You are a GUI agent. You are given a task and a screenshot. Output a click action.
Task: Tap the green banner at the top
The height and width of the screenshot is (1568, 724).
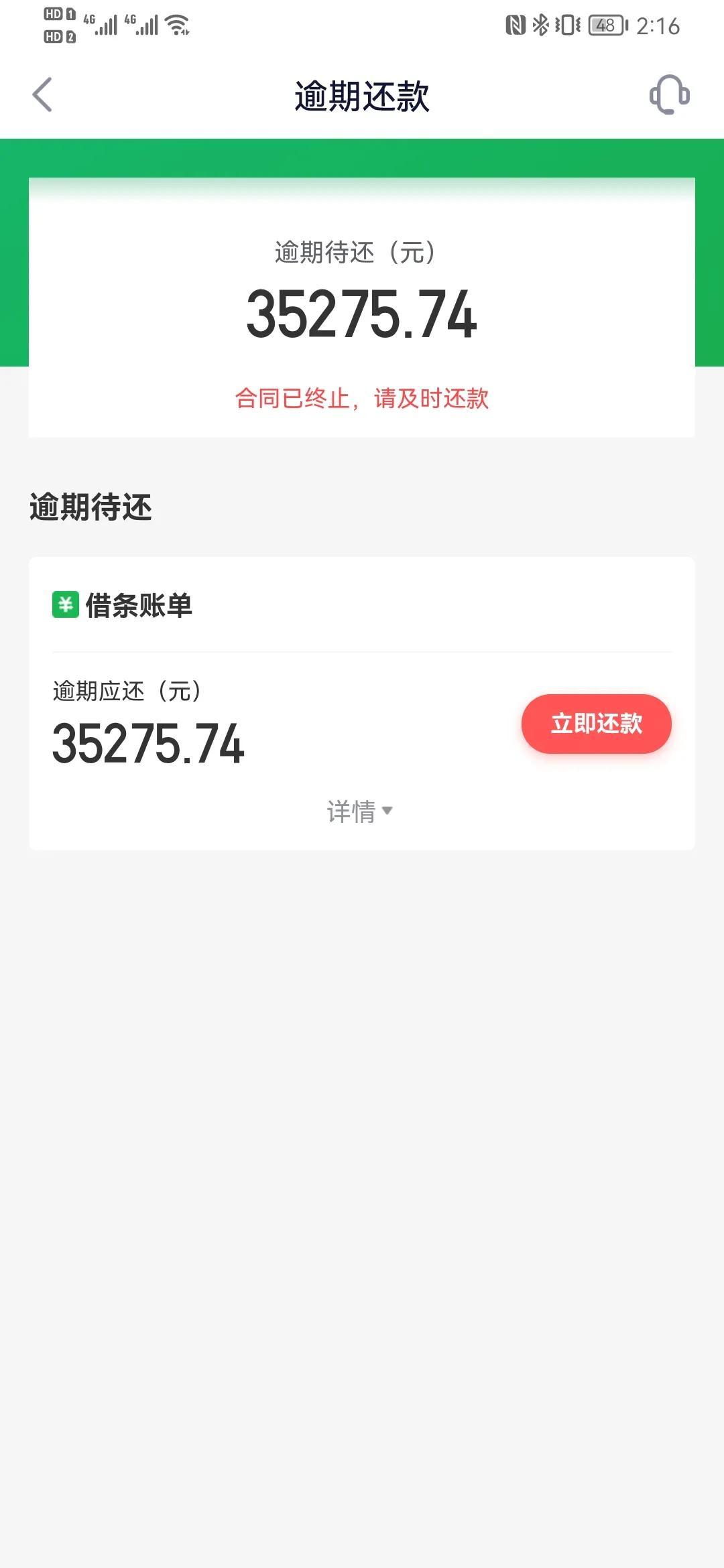click(362, 155)
